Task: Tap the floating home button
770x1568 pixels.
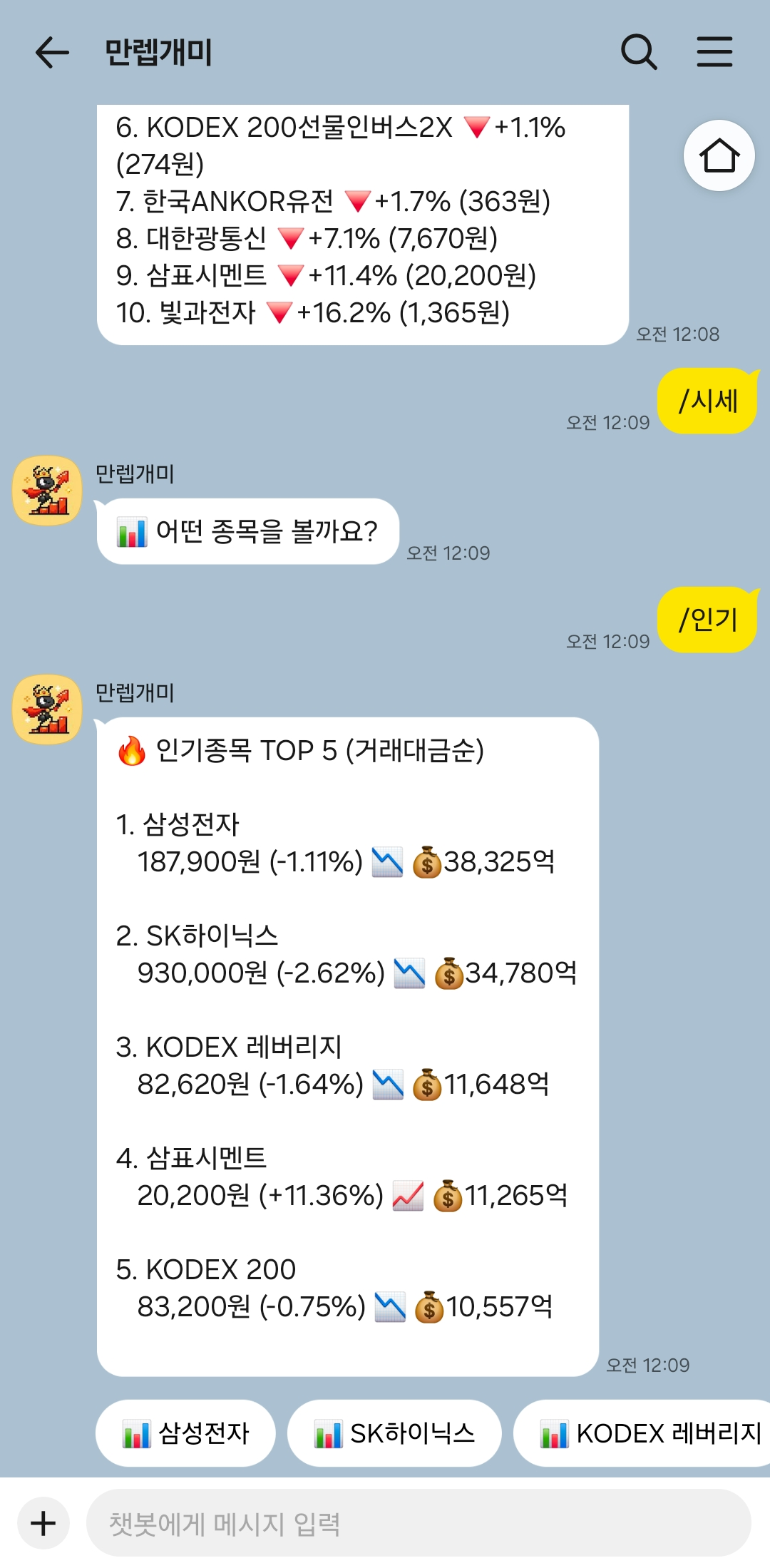Action: (719, 155)
